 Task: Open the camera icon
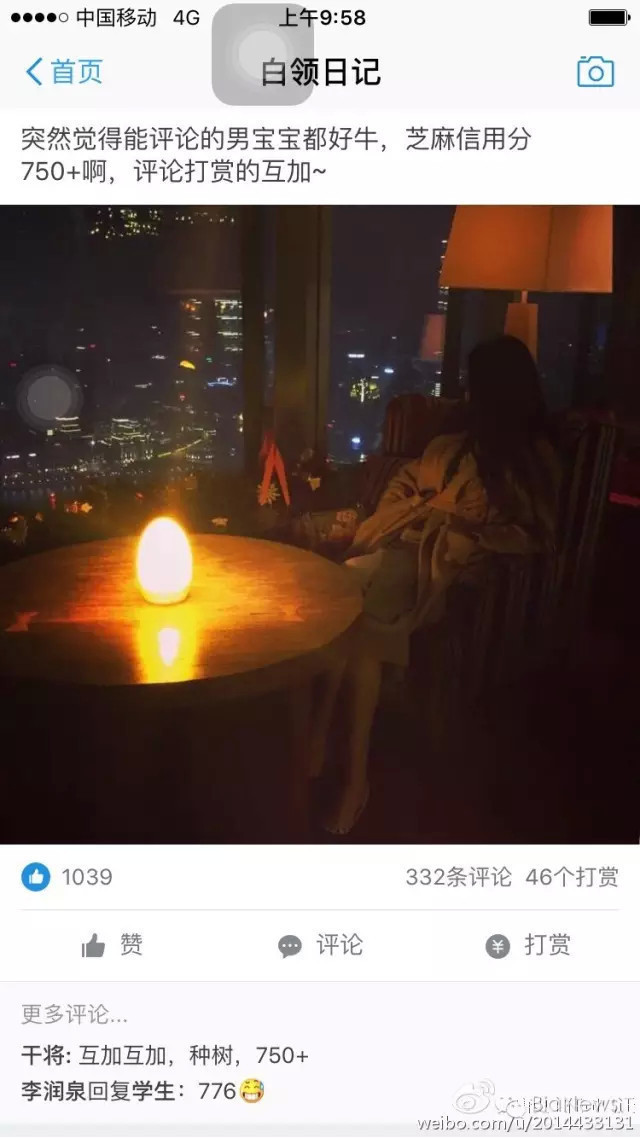tap(595, 72)
